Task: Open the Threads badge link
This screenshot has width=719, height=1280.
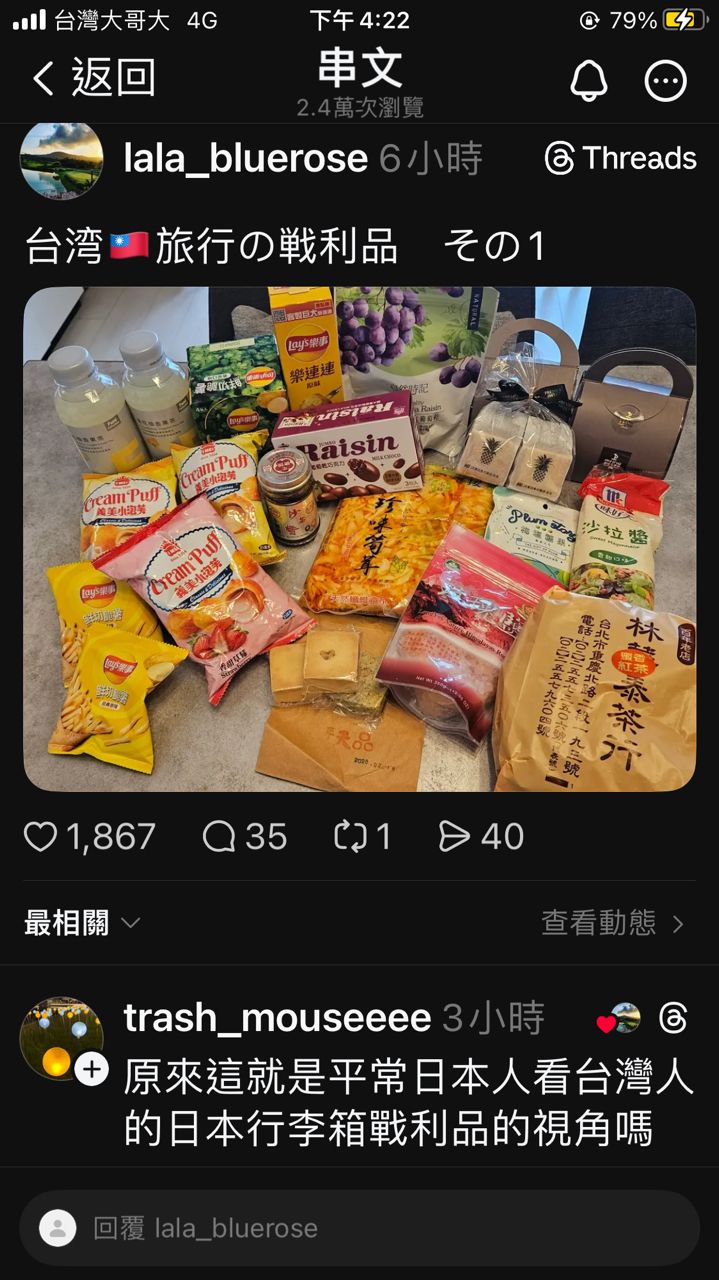Action: [620, 158]
